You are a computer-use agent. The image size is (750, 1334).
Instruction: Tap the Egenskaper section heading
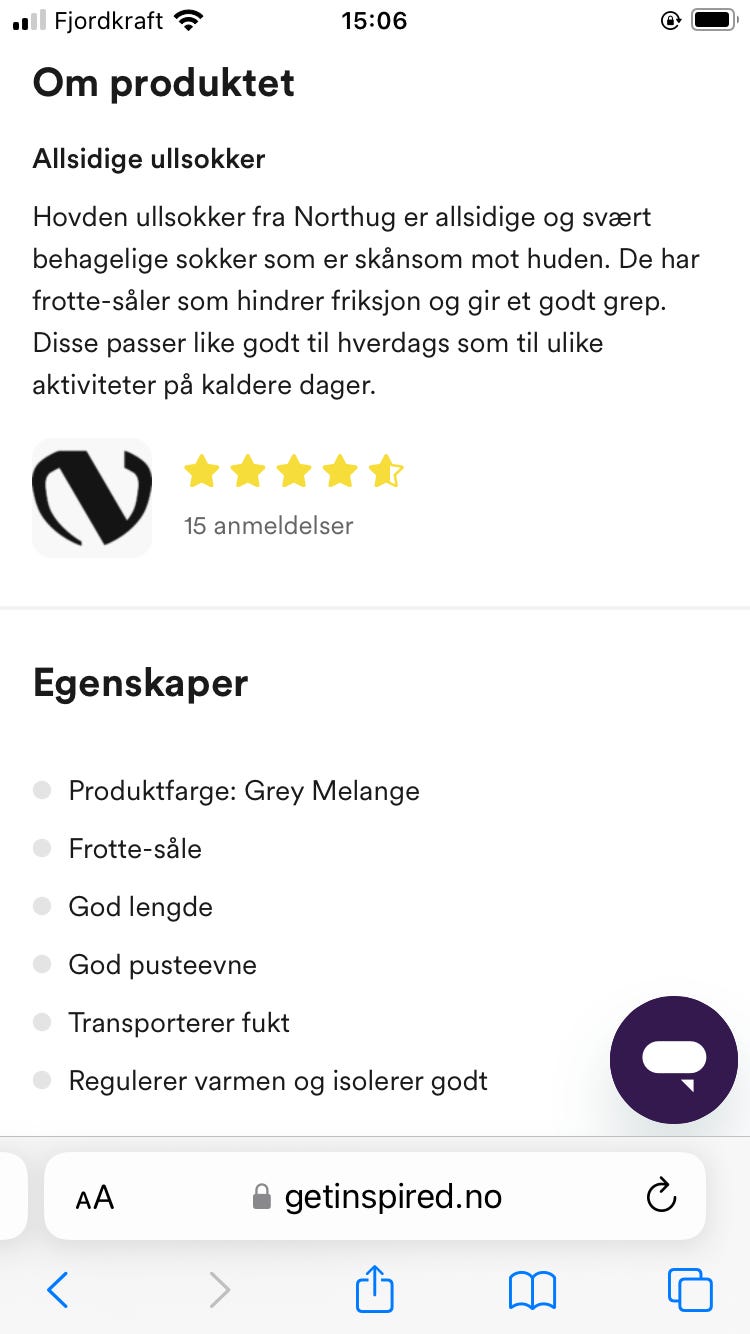(x=140, y=683)
